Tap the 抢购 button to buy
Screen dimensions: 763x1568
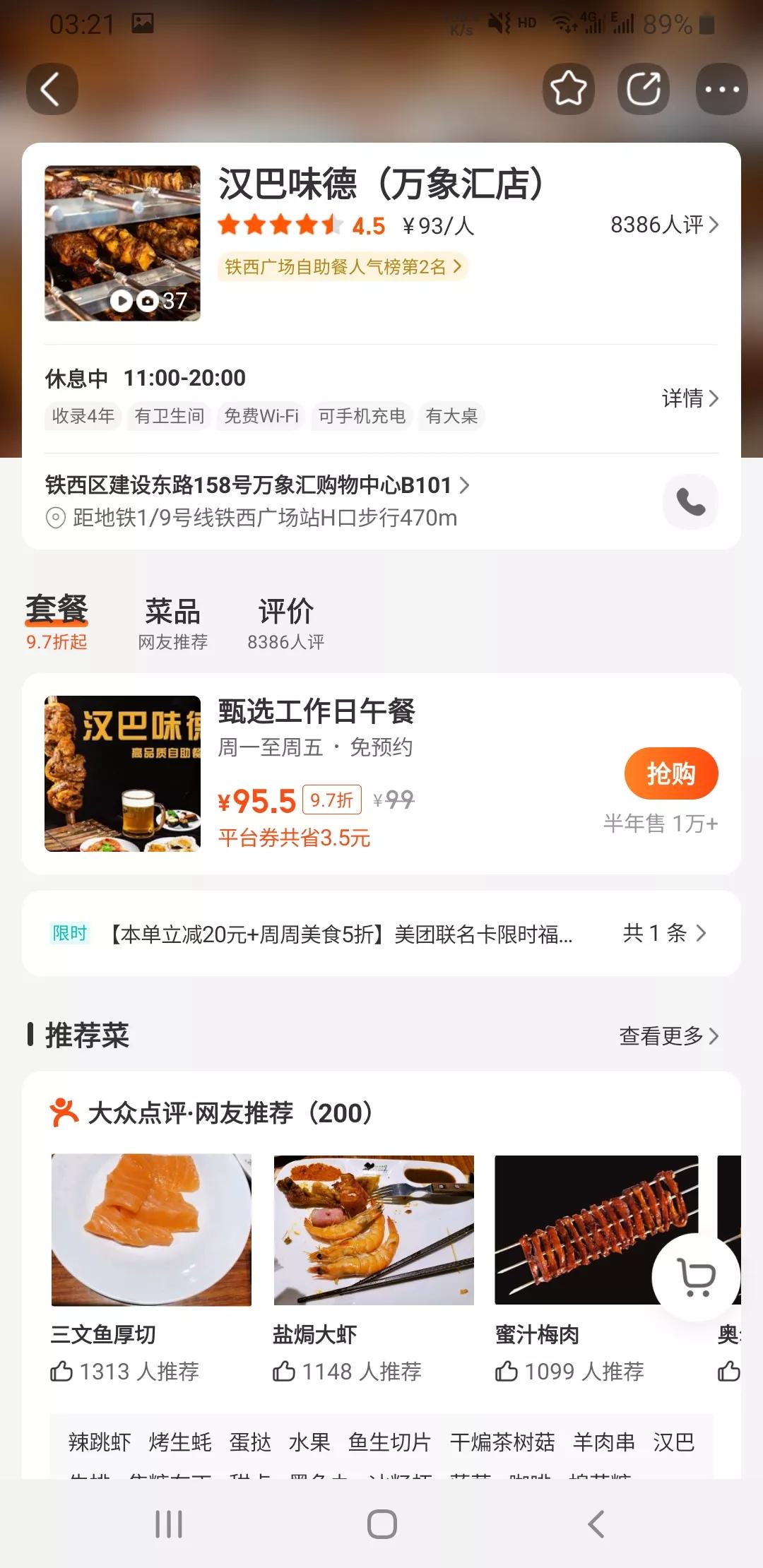pos(672,773)
